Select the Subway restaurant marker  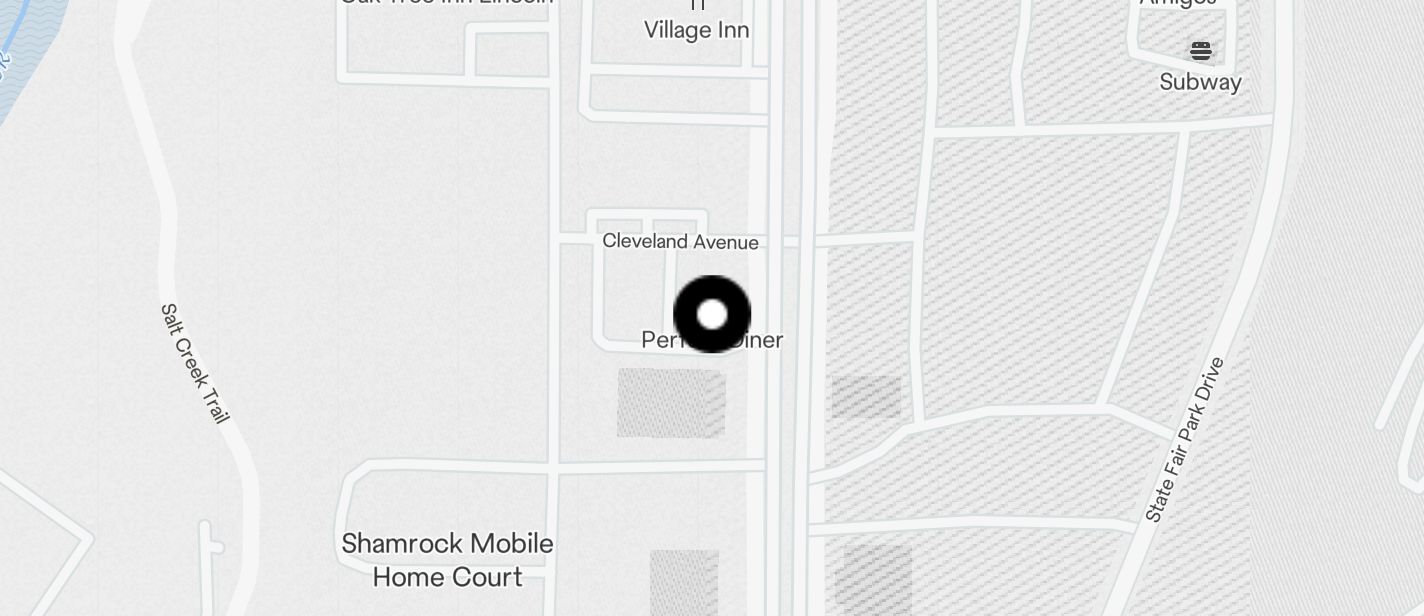tap(1200, 52)
